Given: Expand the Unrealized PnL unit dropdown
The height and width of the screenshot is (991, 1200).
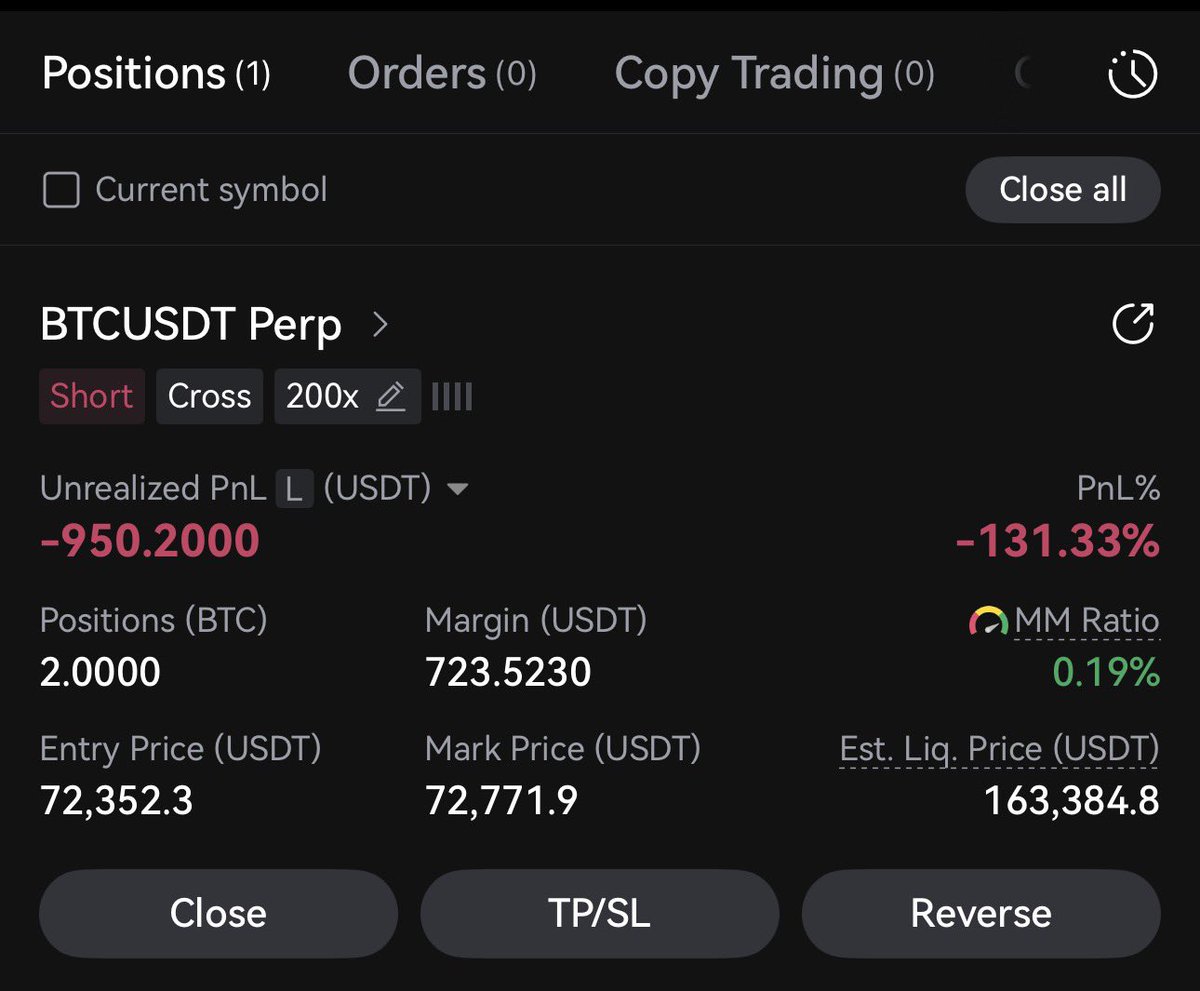Looking at the screenshot, I should pyautogui.click(x=457, y=489).
